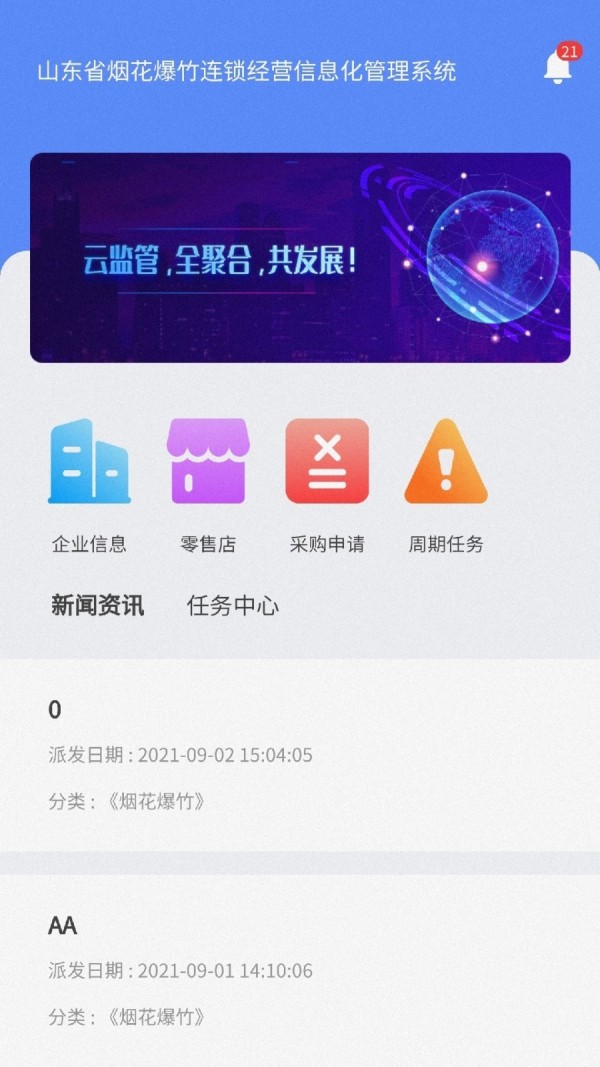Open the notifications bell with 21 badge
This screenshot has width=600, height=1067.
click(x=557, y=67)
